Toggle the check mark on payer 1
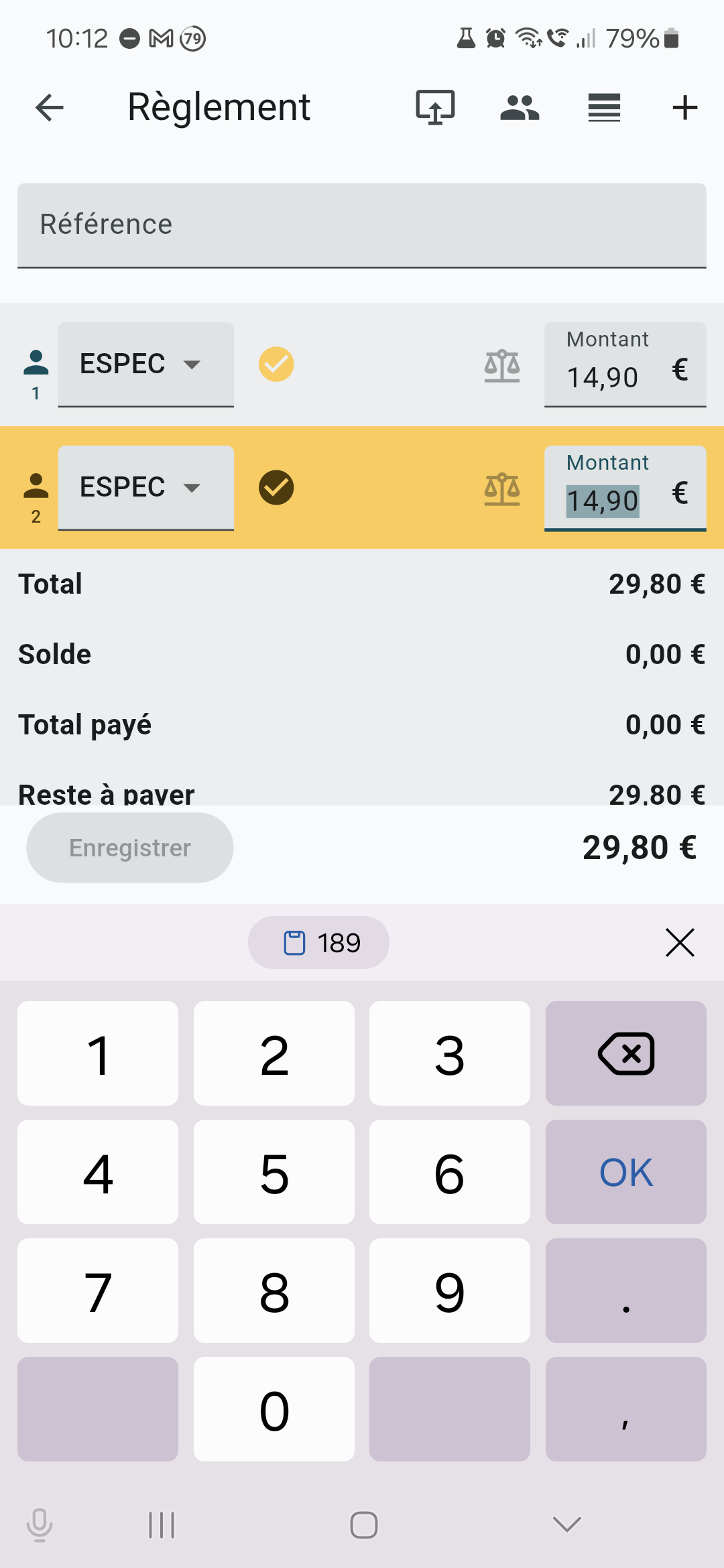The height and width of the screenshot is (1568, 724). pos(276,365)
